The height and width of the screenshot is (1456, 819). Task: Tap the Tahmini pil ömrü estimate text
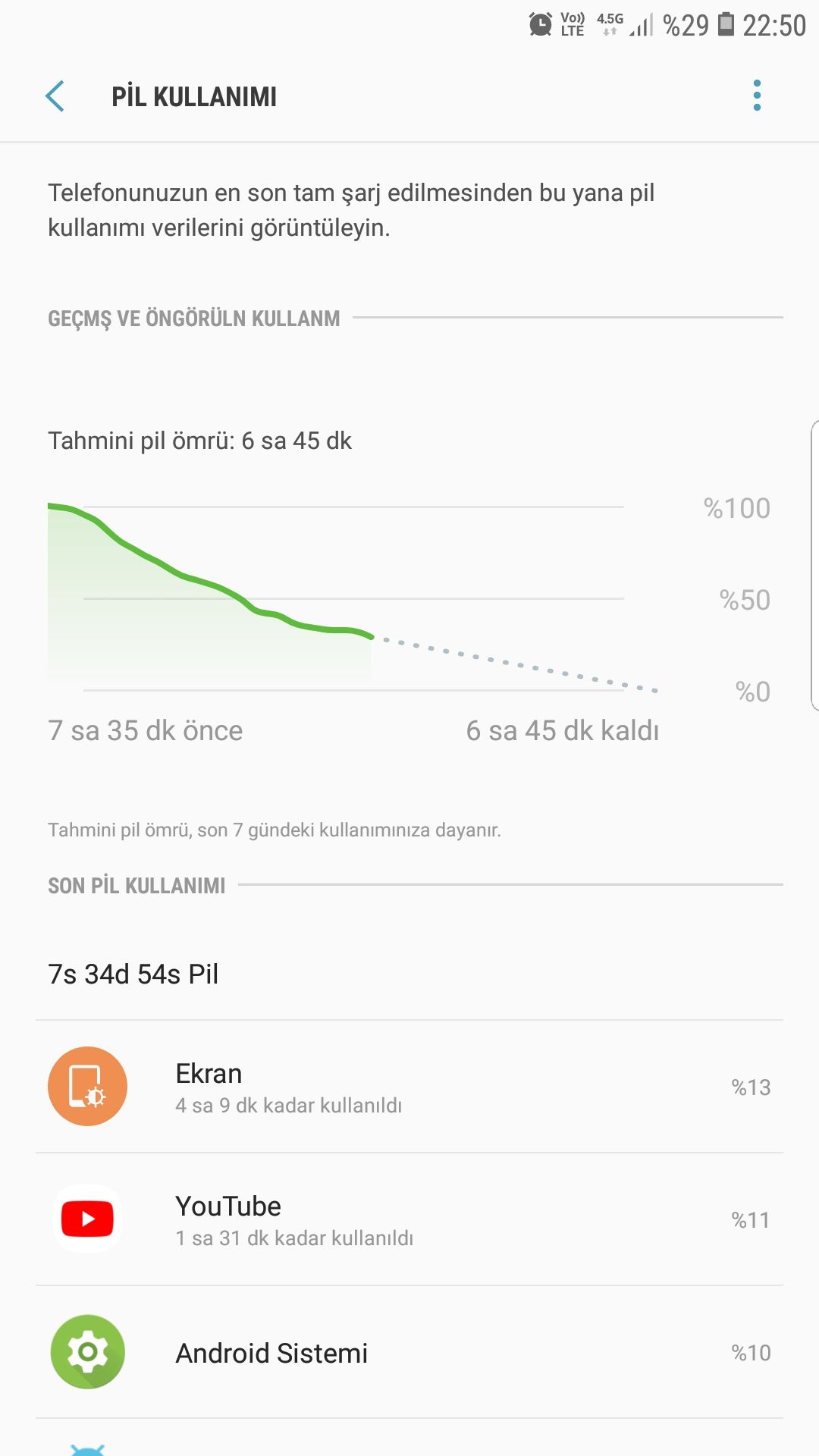click(201, 440)
